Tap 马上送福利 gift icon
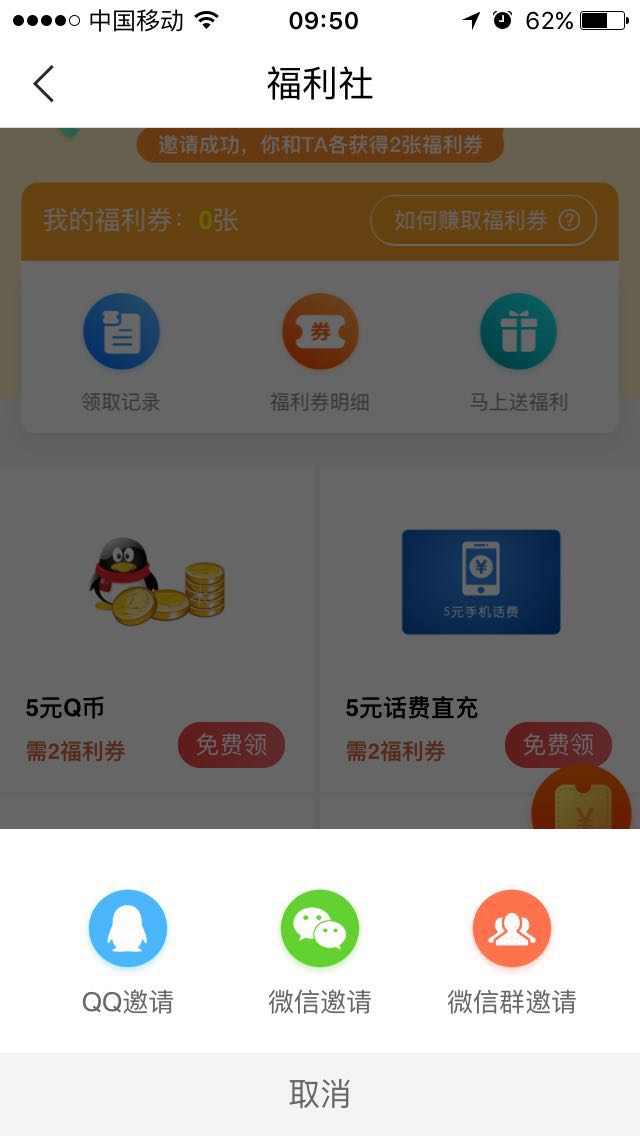The width and height of the screenshot is (640, 1136). pyautogui.click(x=518, y=332)
